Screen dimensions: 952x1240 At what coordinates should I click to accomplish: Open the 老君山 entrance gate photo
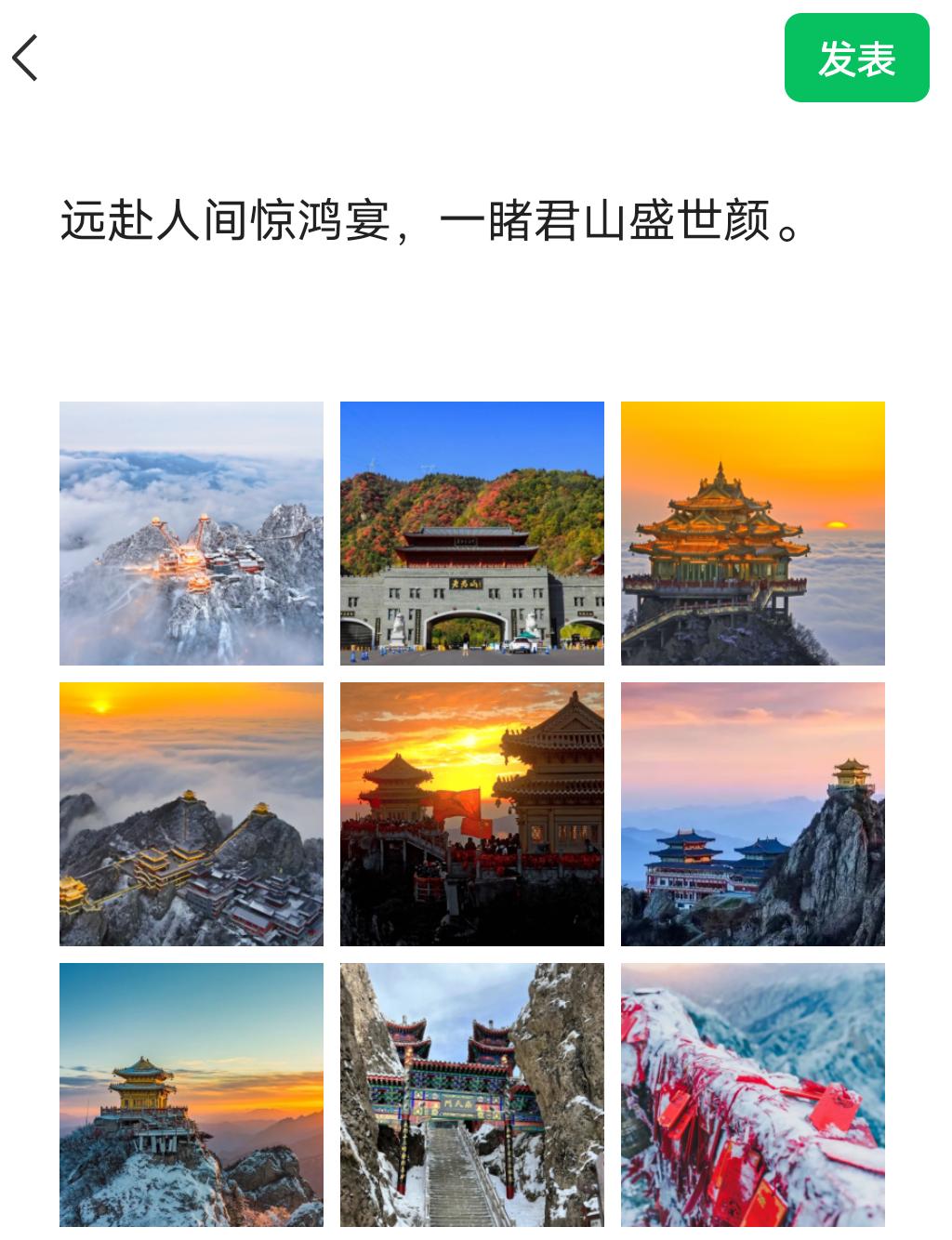(472, 534)
